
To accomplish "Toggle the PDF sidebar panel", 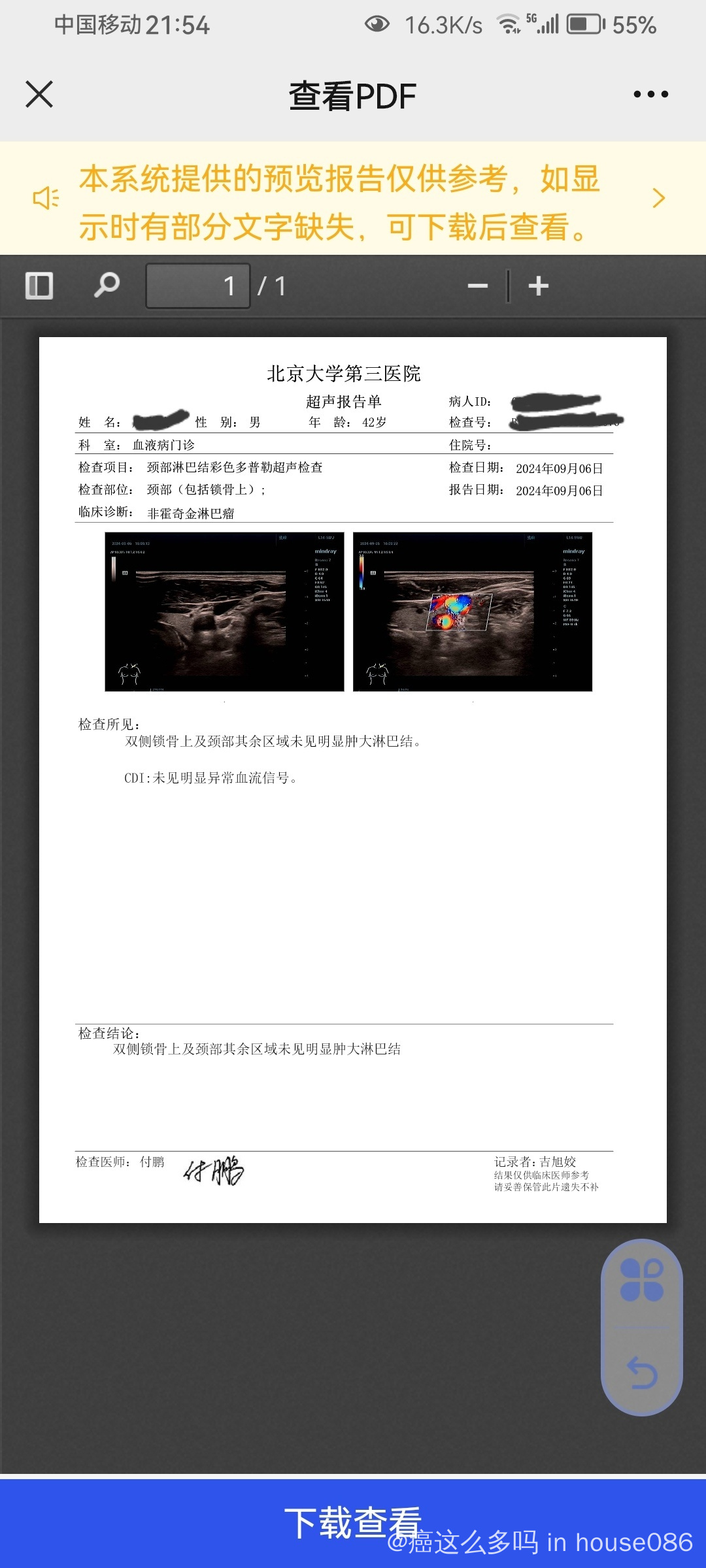I will (x=39, y=286).
